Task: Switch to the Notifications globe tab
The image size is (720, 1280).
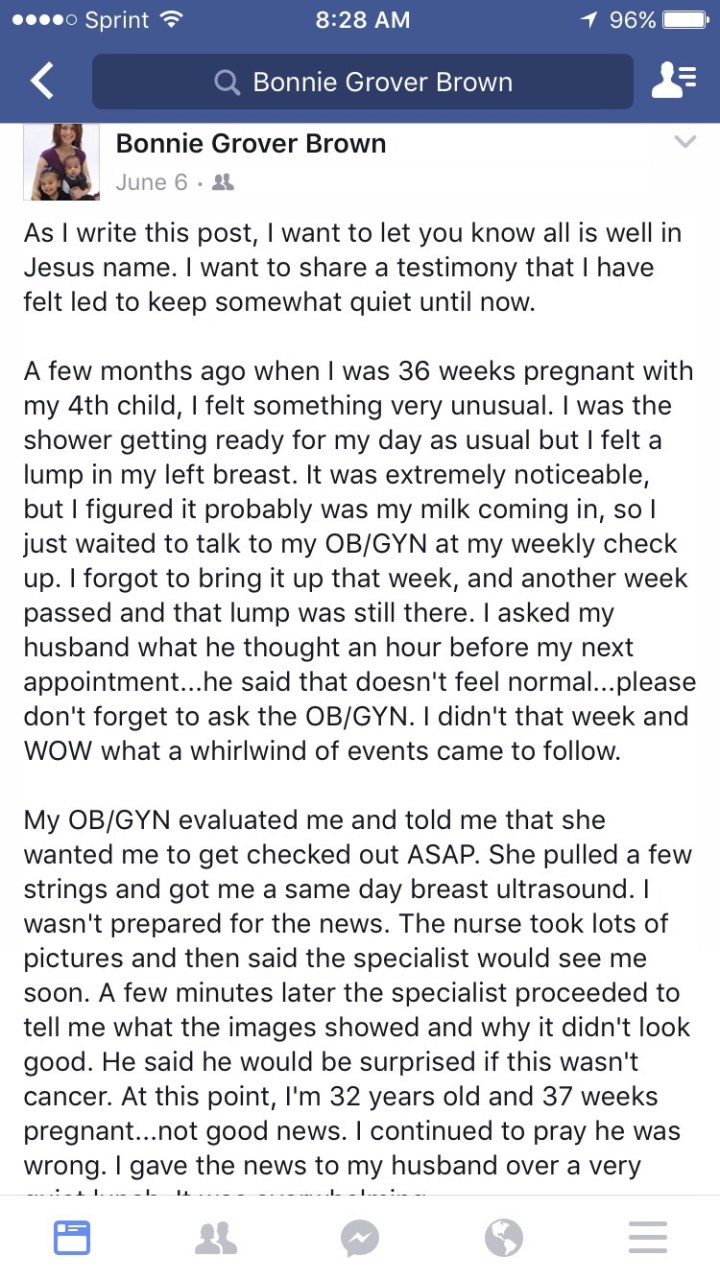Action: 504,1238
